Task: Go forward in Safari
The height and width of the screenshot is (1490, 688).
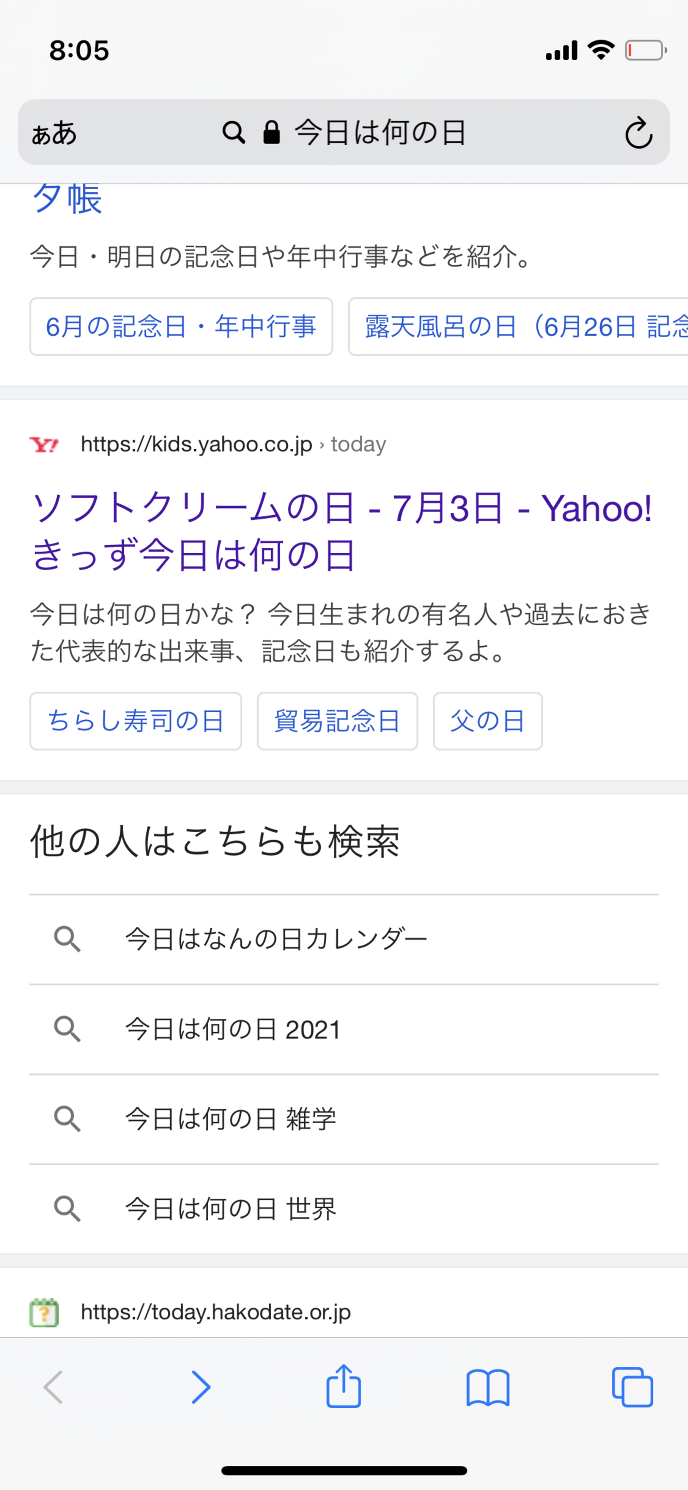Action: coord(201,1387)
